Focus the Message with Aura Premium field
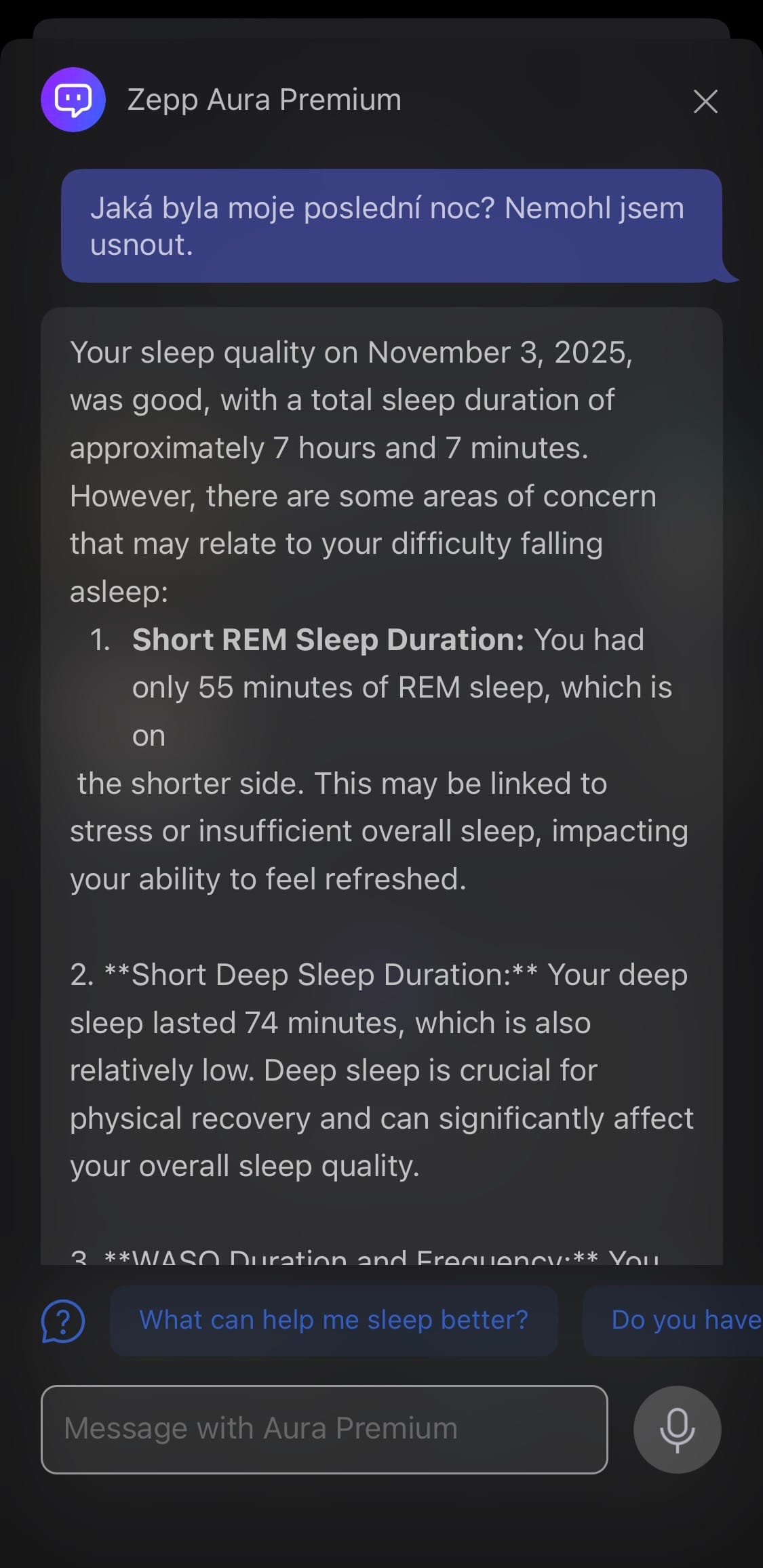Image resolution: width=763 pixels, height=1568 pixels. (x=324, y=1429)
